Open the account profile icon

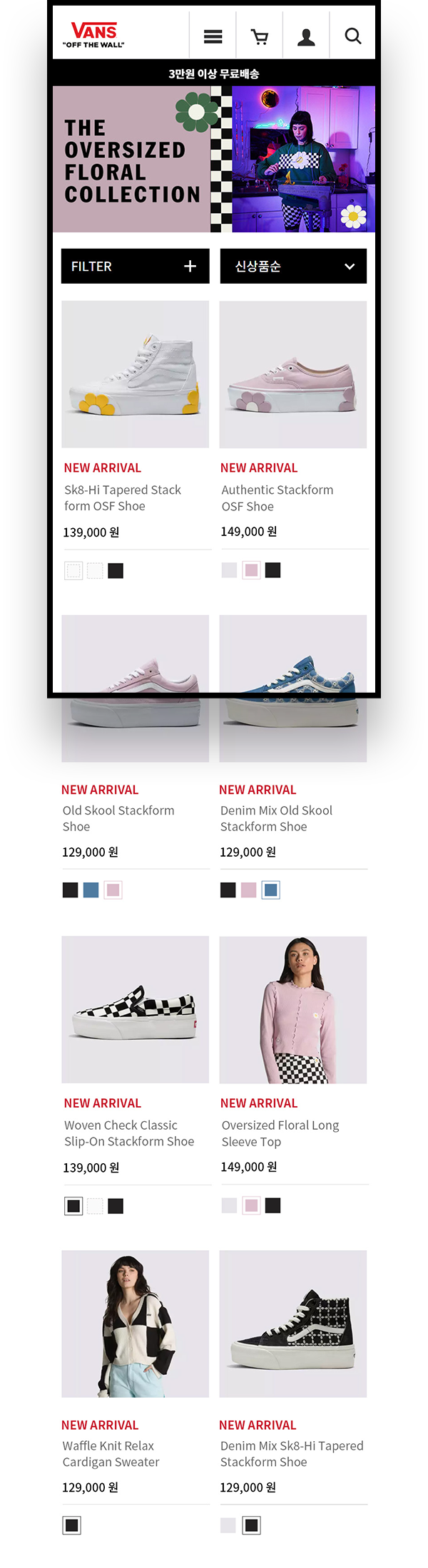(x=306, y=36)
